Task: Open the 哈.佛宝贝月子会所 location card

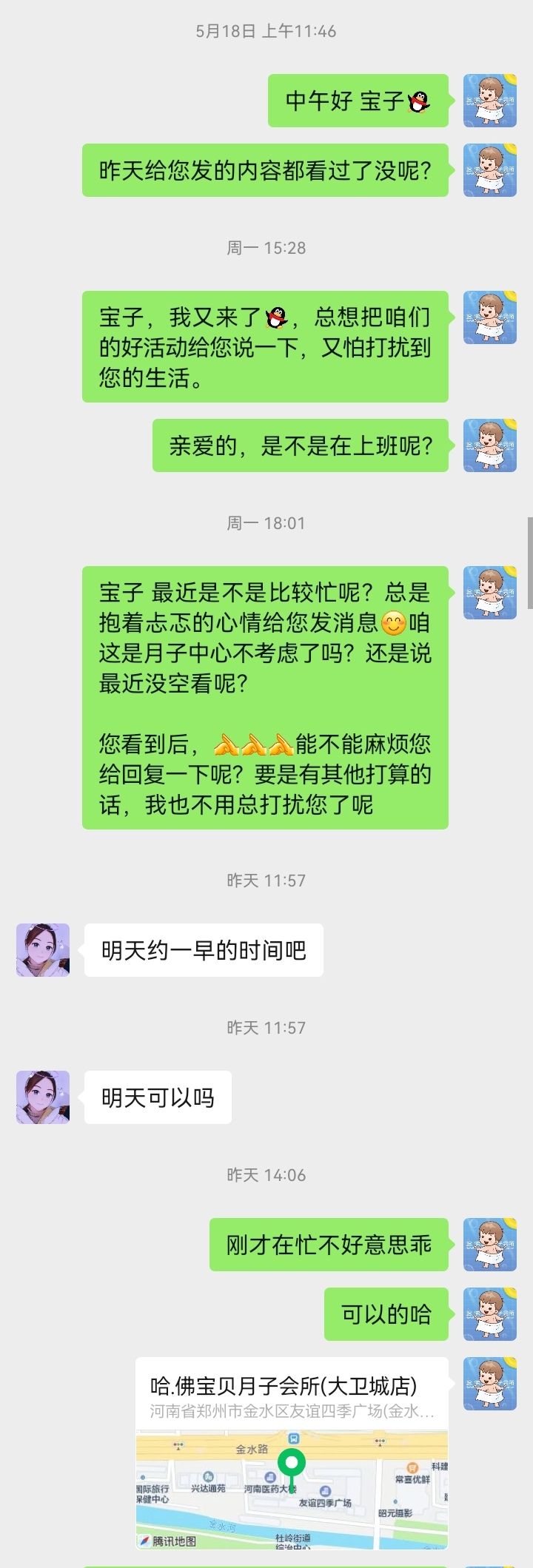Action: pyautogui.click(x=292, y=1451)
